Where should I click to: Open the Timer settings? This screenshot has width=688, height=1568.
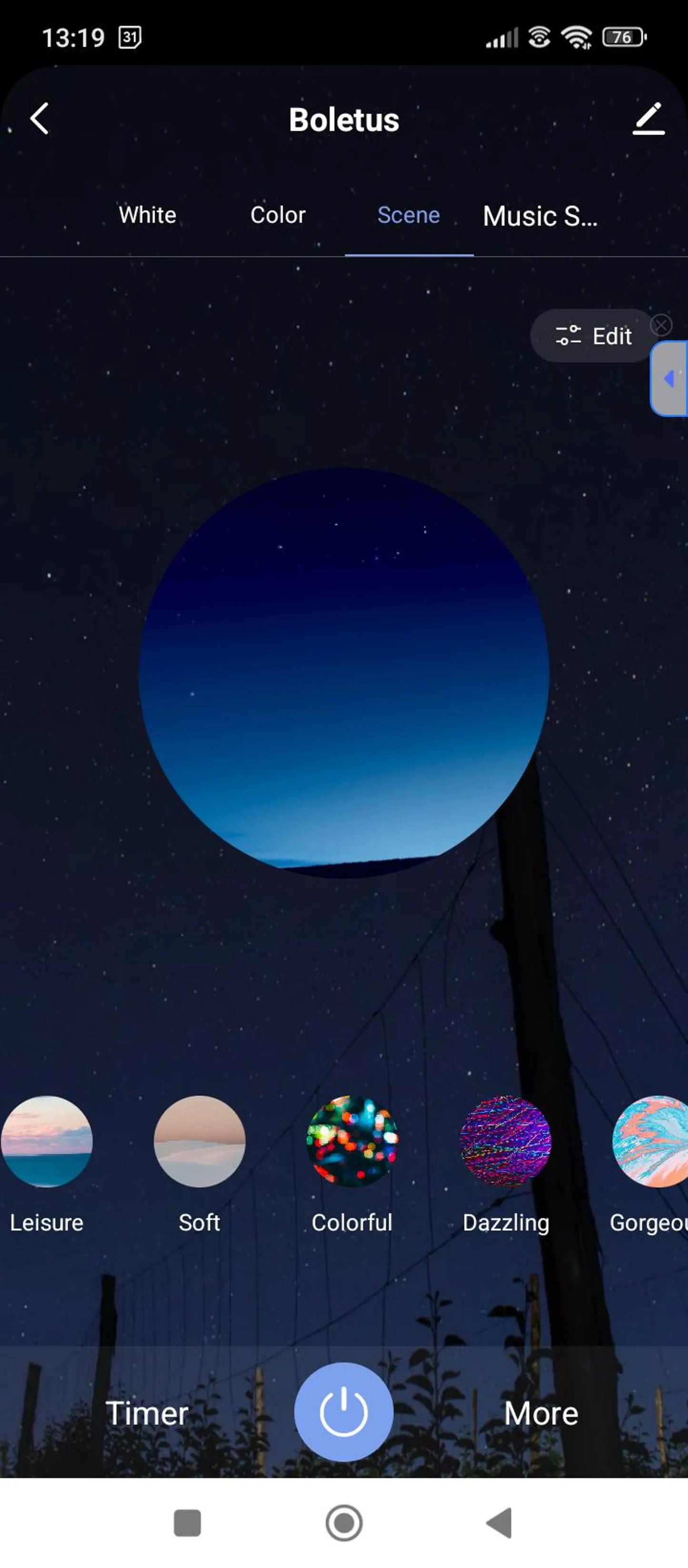(147, 1413)
